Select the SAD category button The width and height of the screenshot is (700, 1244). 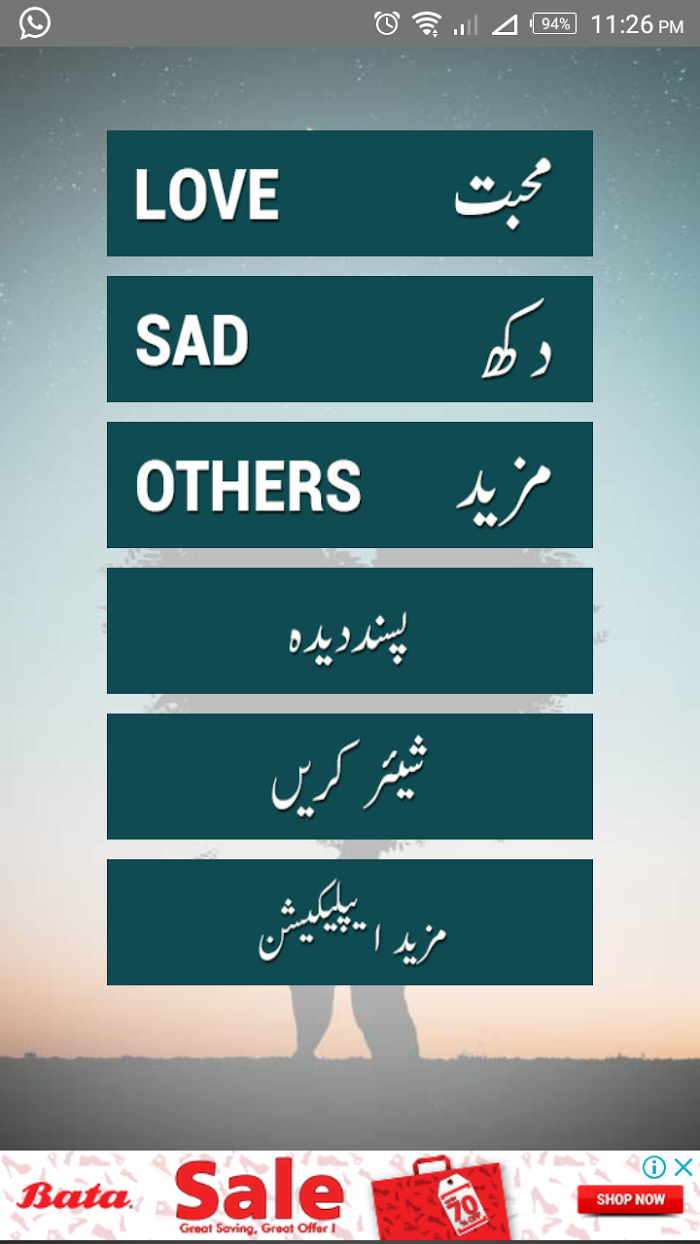tap(350, 339)
